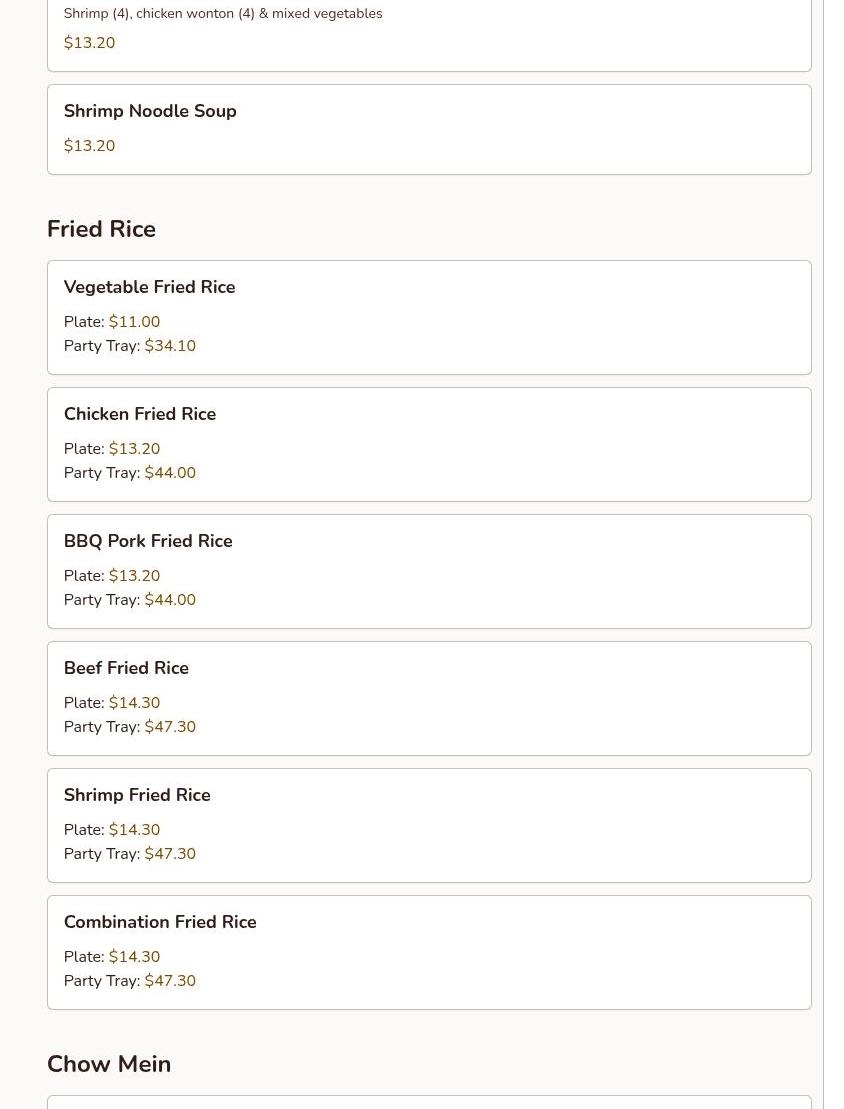Open the Shrimp Fried Rice card
The width and height of the screenshot is (844, 1109).
point(428,825)
